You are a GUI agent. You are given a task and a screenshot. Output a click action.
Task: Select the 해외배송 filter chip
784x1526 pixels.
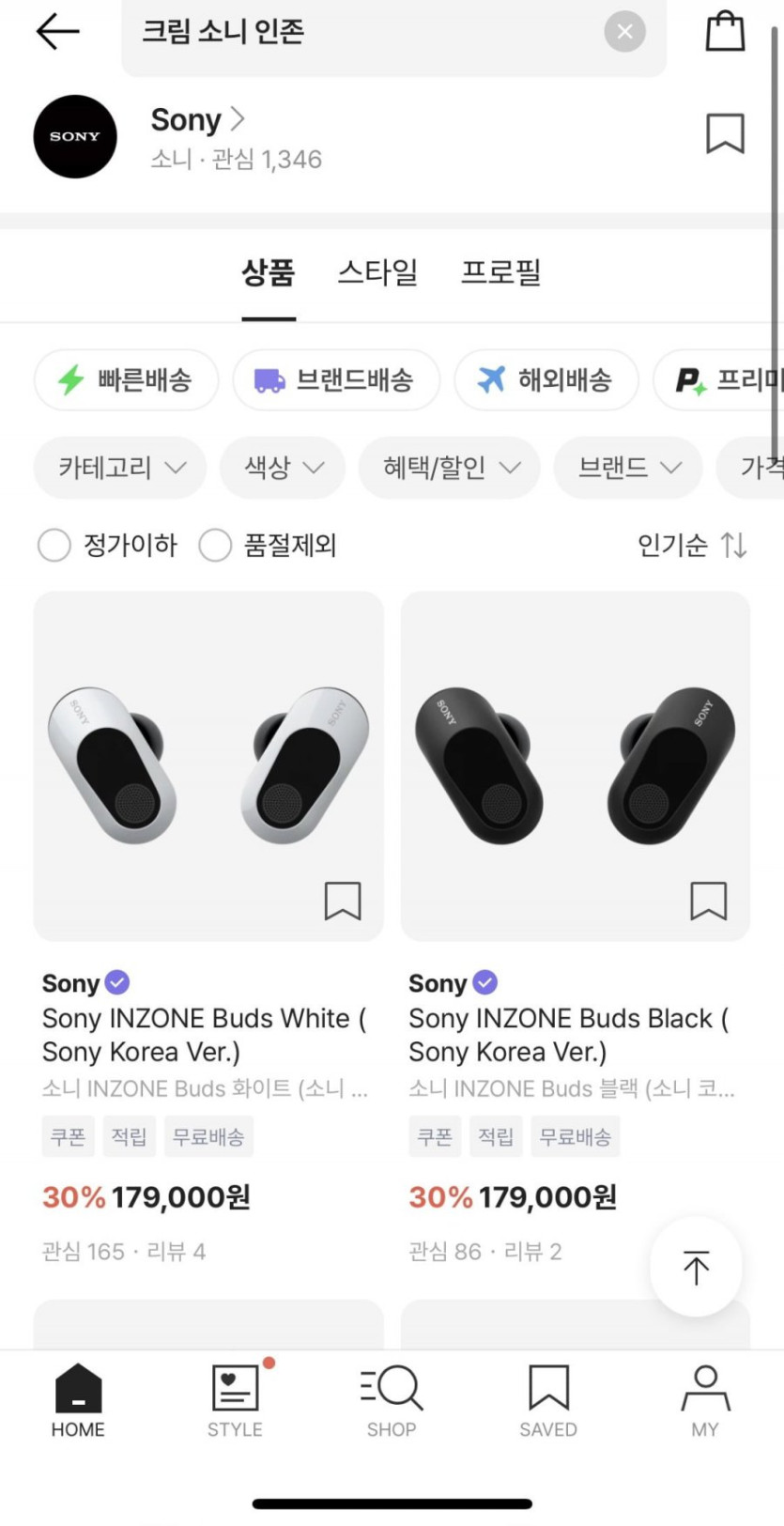pyautogui.click(x=546, y=380)
